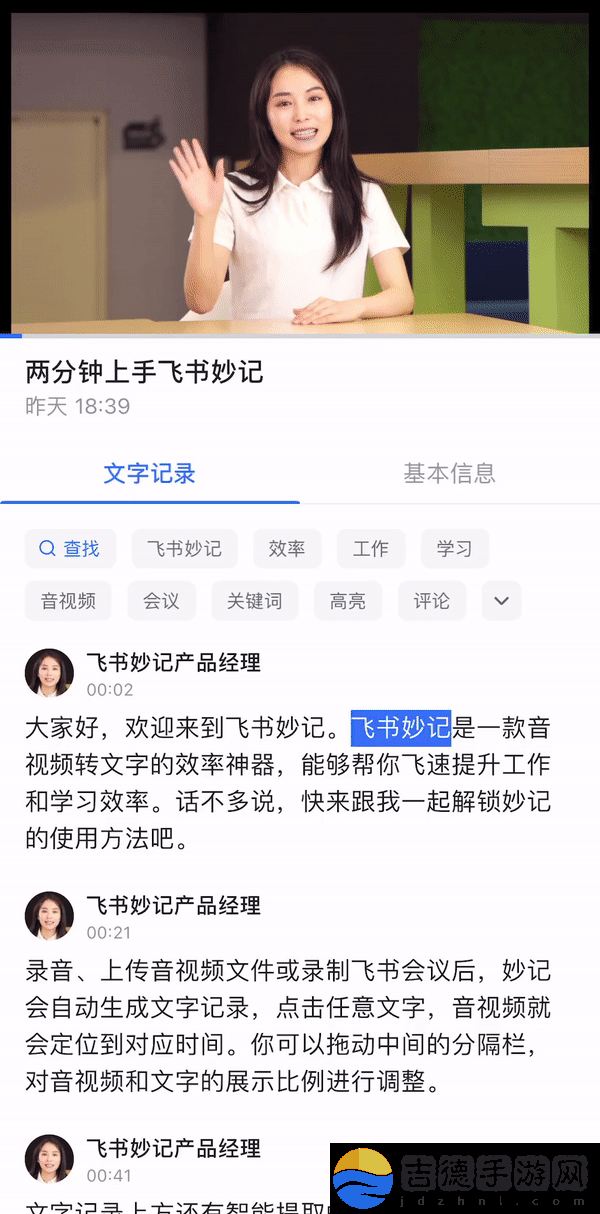The width and height of the screenshot is (600, 1214).
Task: Select the 文字记录 tab
Action: tap(150, 473)
